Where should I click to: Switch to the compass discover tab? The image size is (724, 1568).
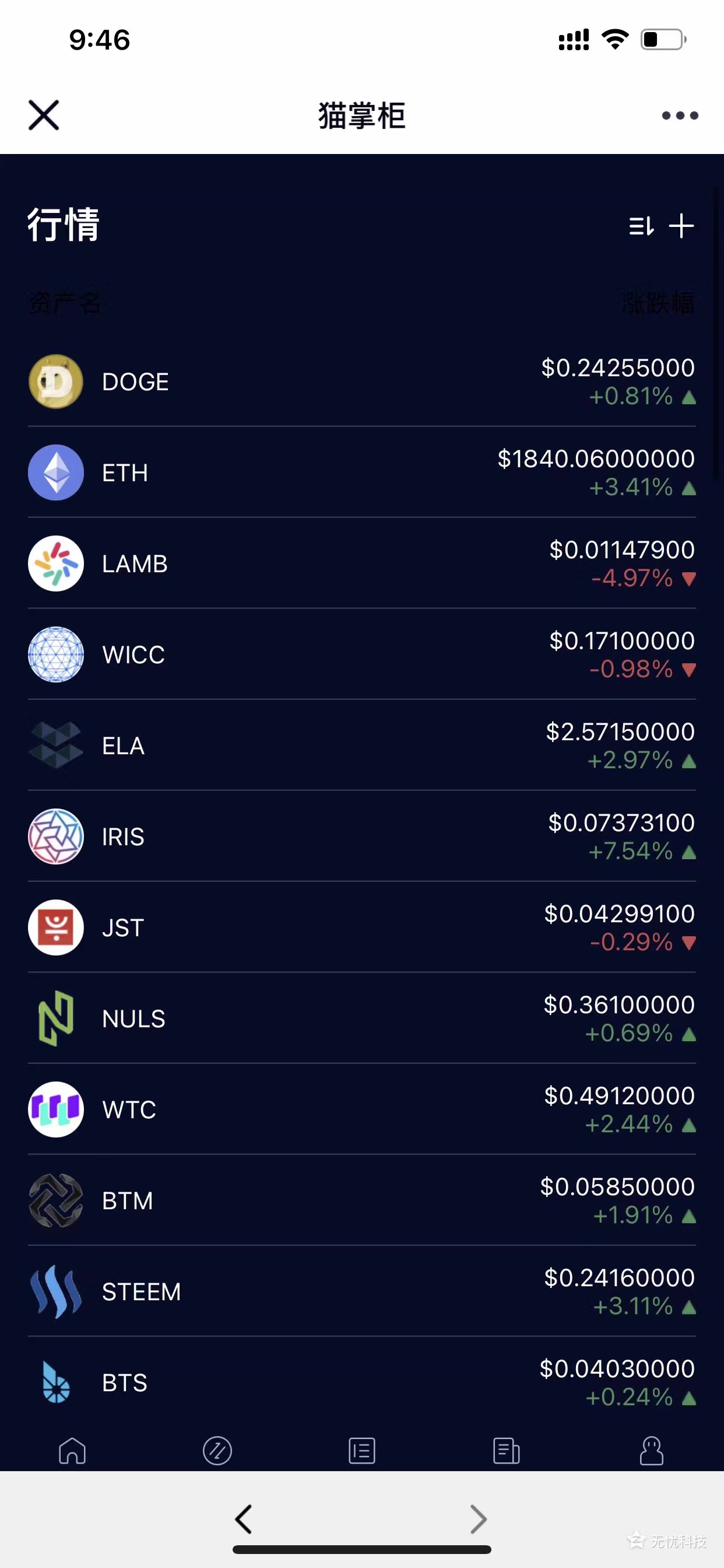click(x=217, y=1451)
